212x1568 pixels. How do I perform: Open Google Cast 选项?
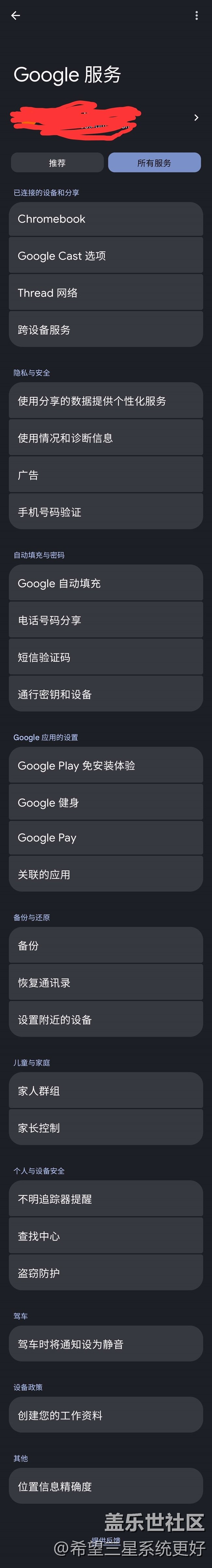point(106,256)
